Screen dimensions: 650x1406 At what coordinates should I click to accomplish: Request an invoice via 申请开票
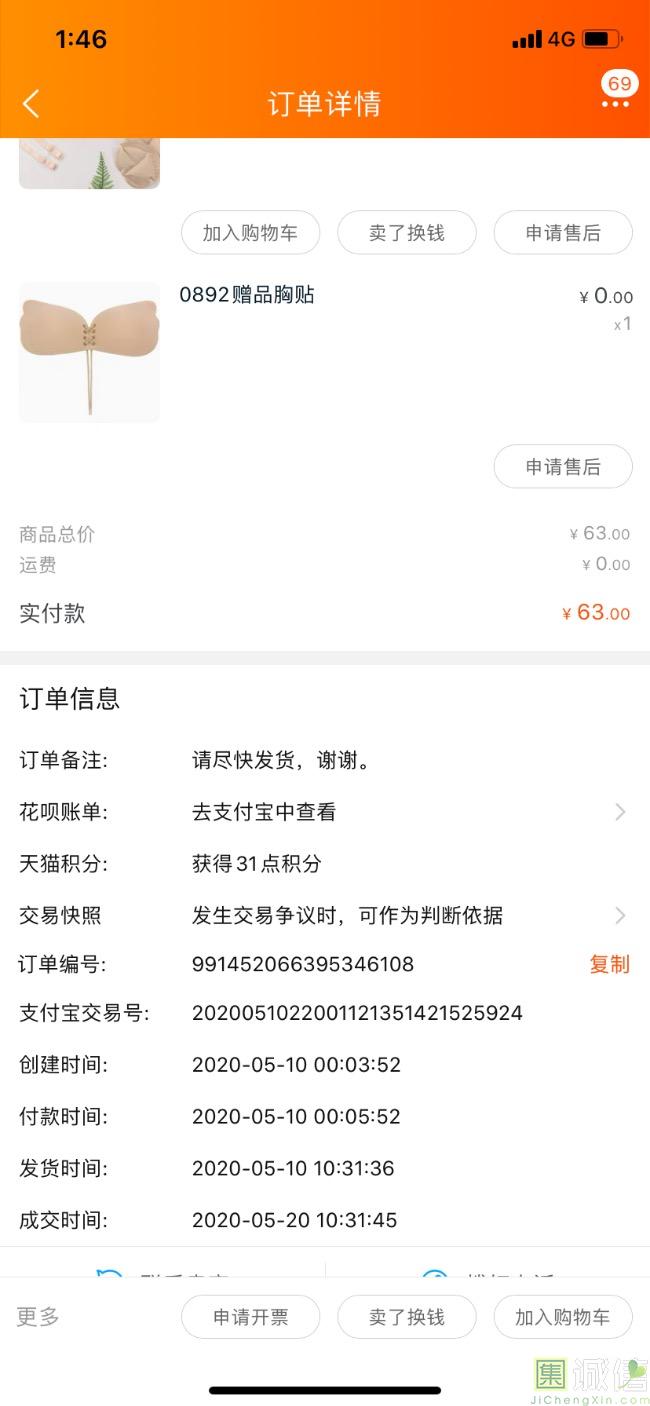click(x=250, y=1317)
